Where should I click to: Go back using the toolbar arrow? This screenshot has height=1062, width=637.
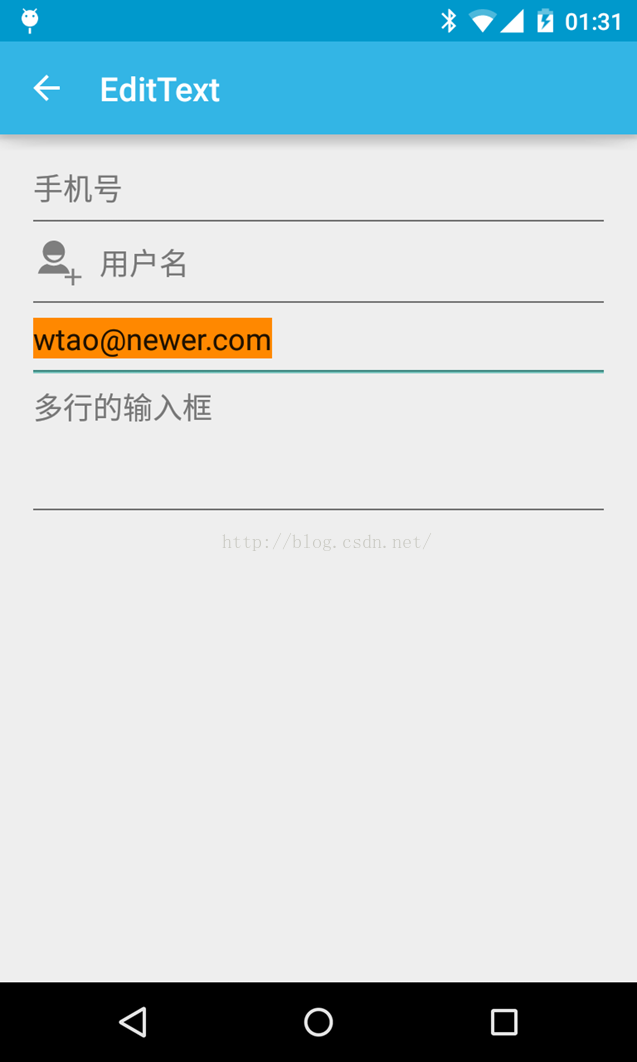coord(47,89)
